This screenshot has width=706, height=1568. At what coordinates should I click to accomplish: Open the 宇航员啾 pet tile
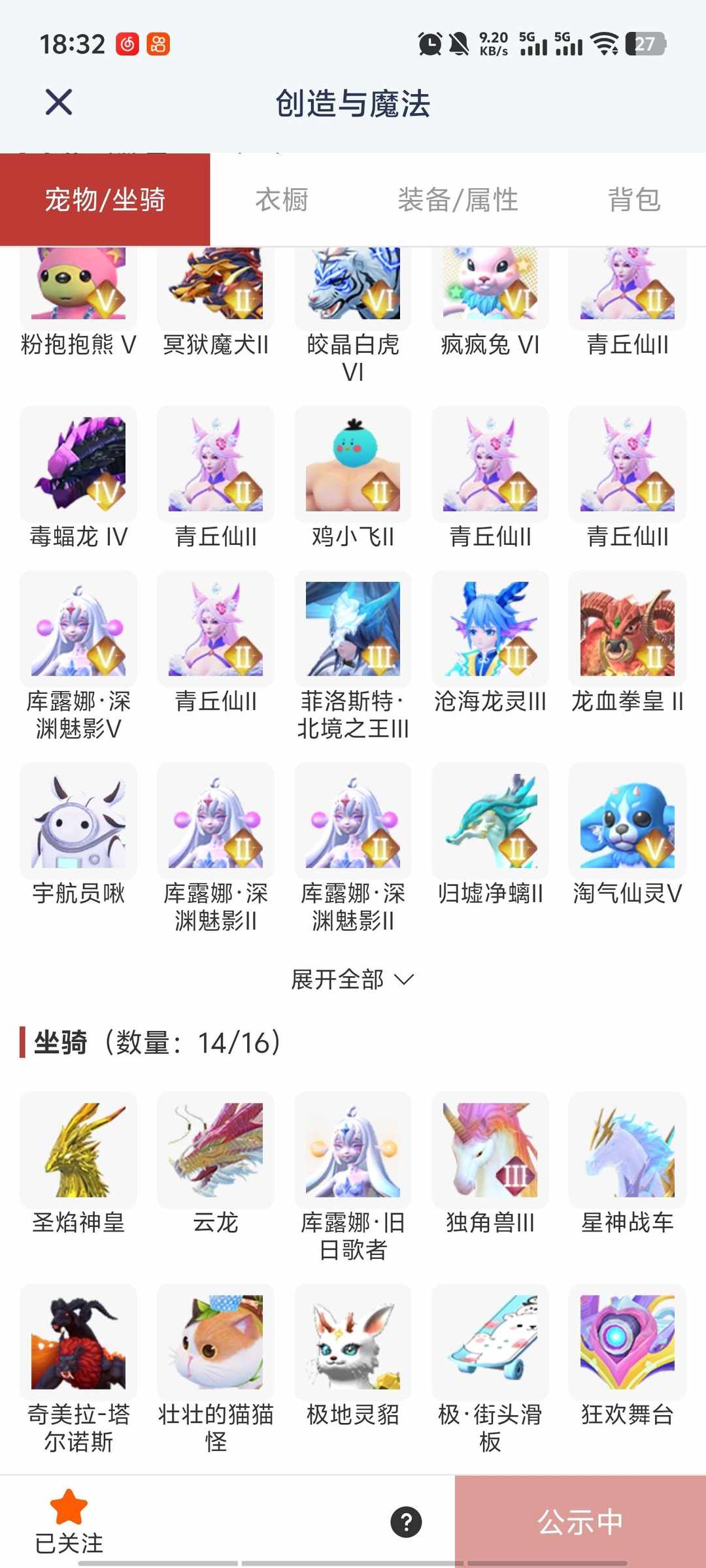tap(78, 821)
